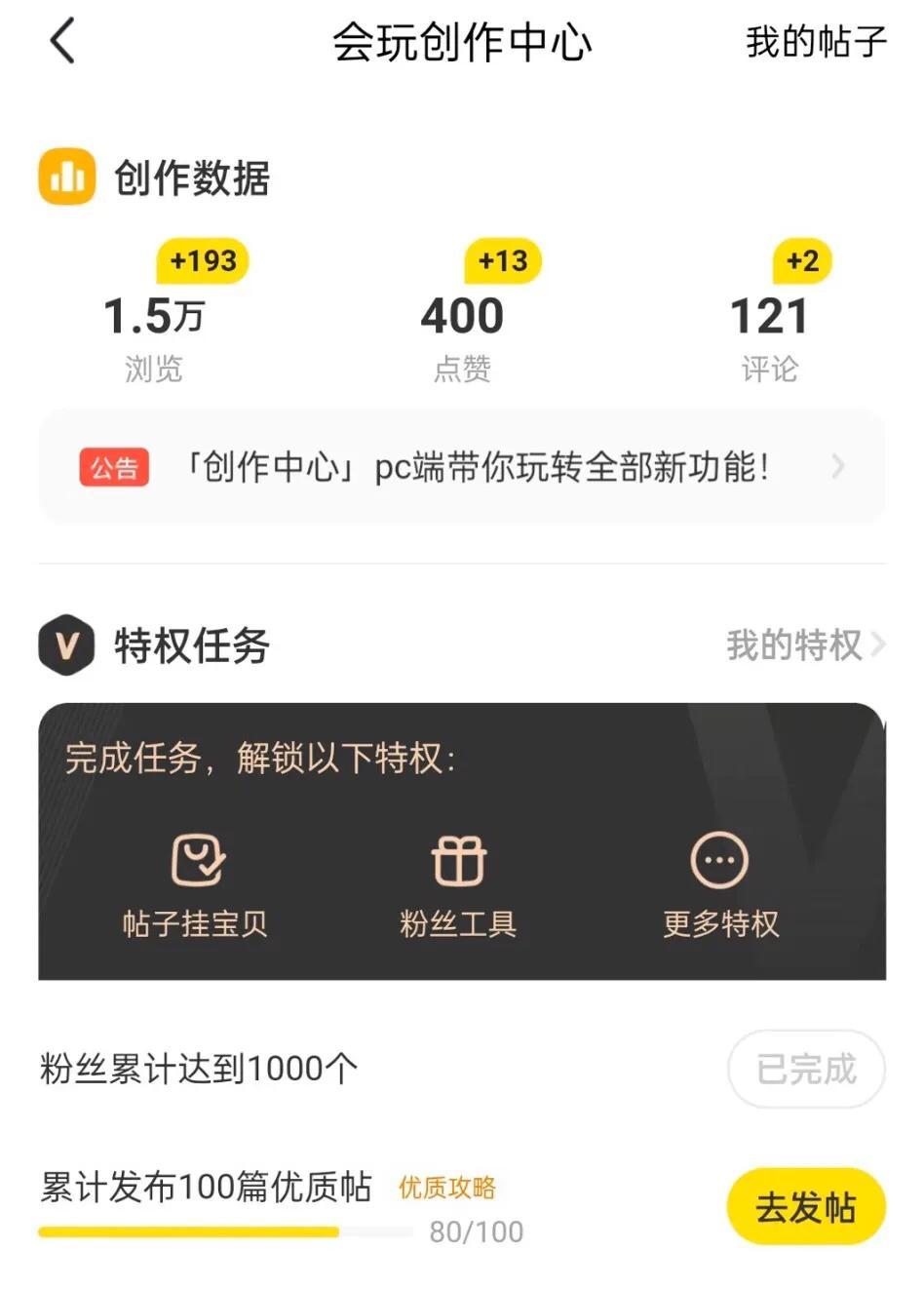Viewport: 924px width, 1289px height.
Task: Go back using the top-left arrow
Action: 62,42
